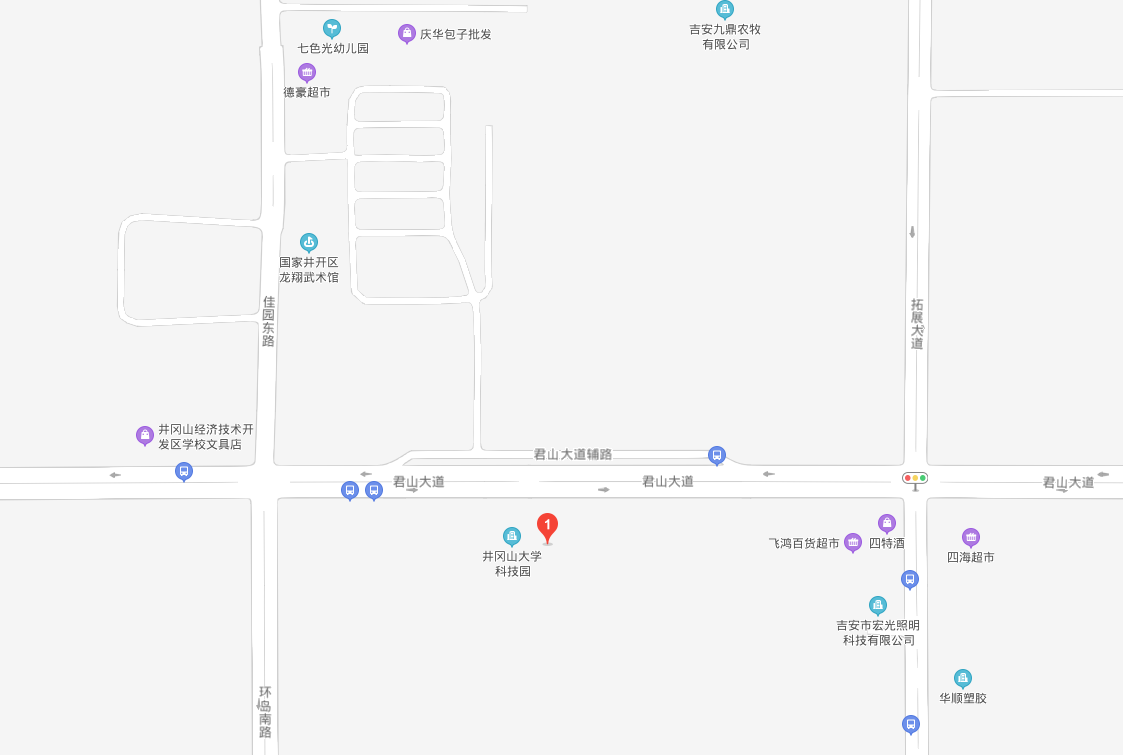Select the 华顺塑胶 marker
This screenshot has height=755, width=1123.
point(963,678)
